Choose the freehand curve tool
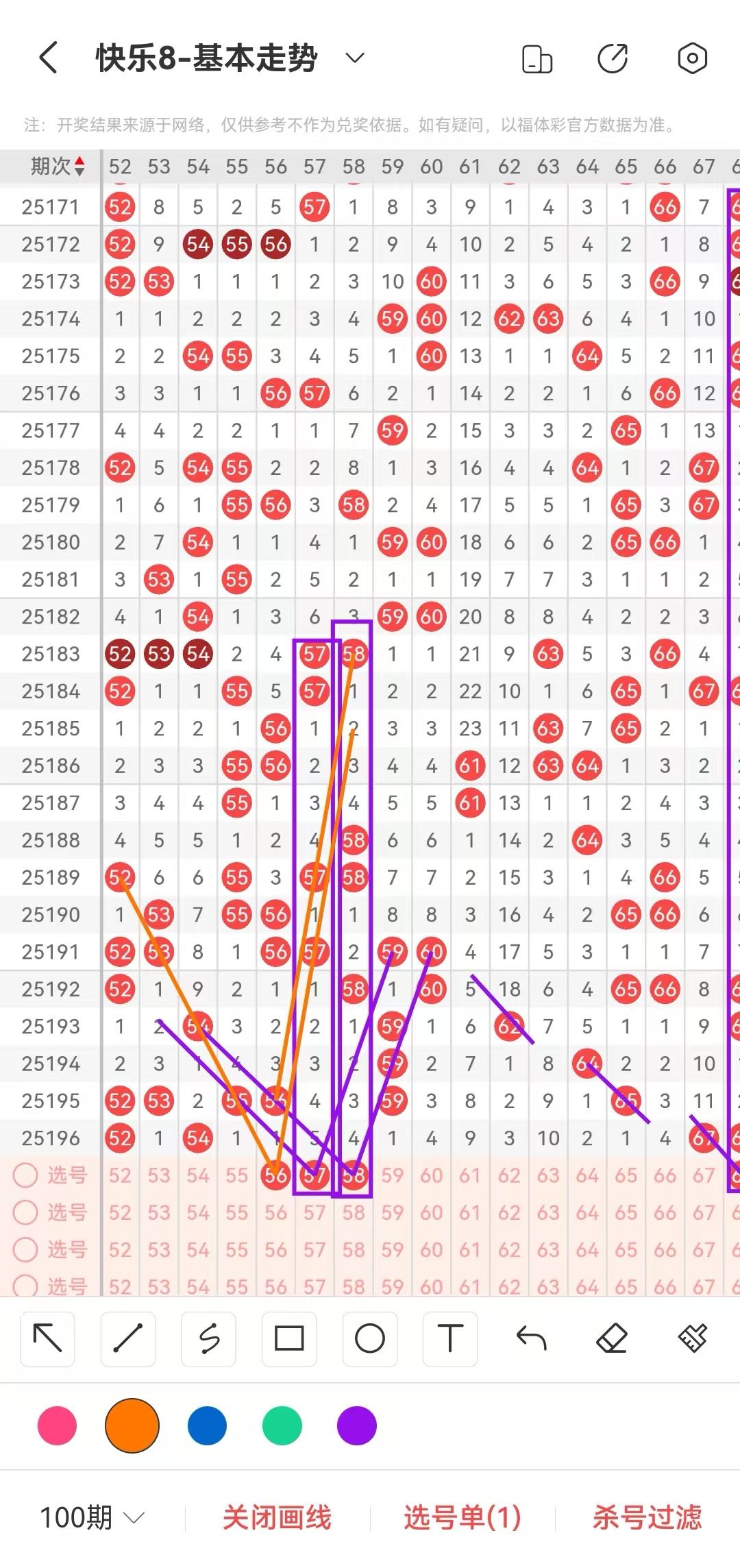 (x=208, y=1338)
